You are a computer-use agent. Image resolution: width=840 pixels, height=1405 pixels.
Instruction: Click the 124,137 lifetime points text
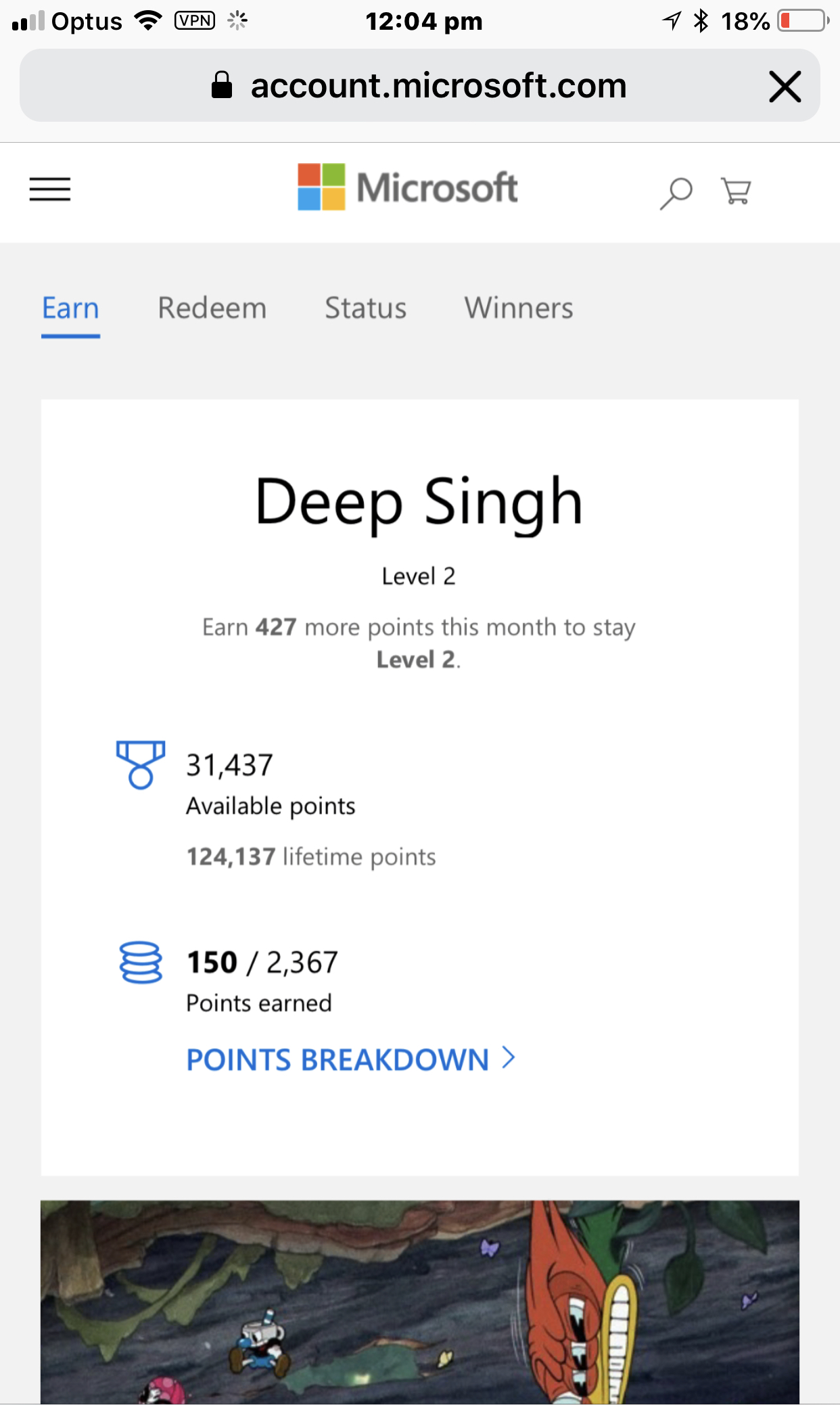pyautogui.click(x=311, y=856)
